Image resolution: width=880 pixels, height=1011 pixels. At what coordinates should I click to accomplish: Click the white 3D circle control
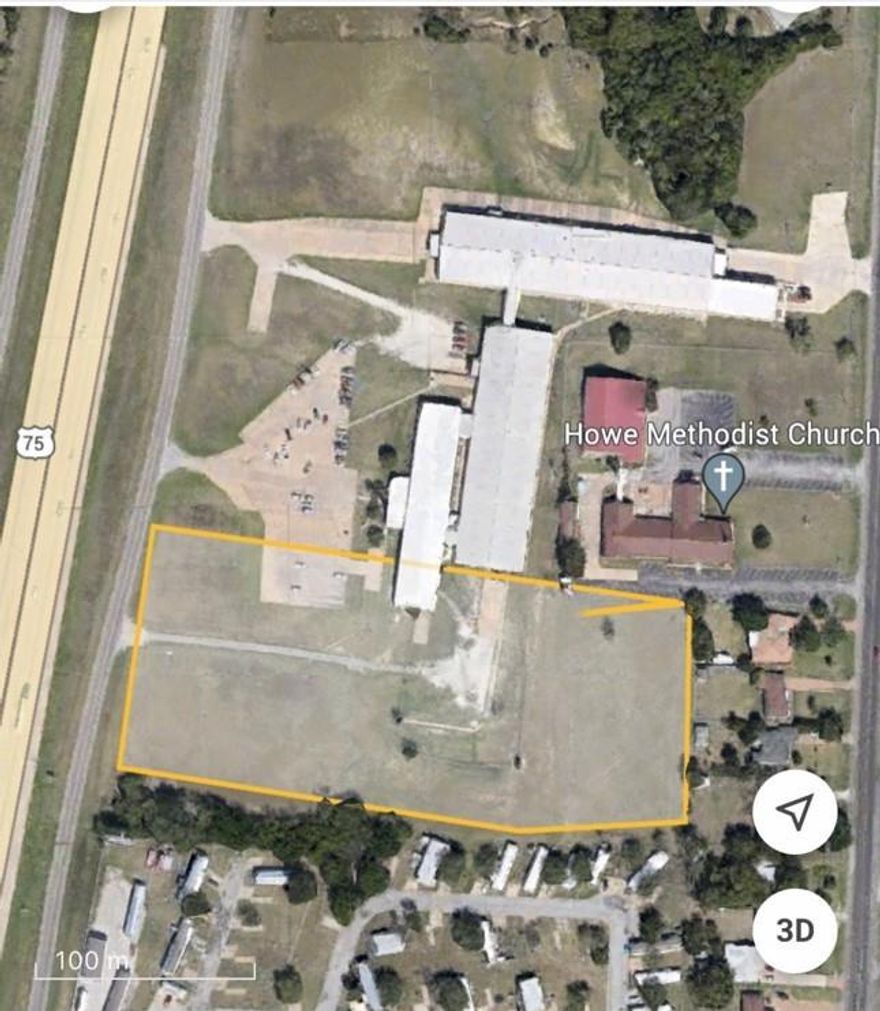point(793,930)
